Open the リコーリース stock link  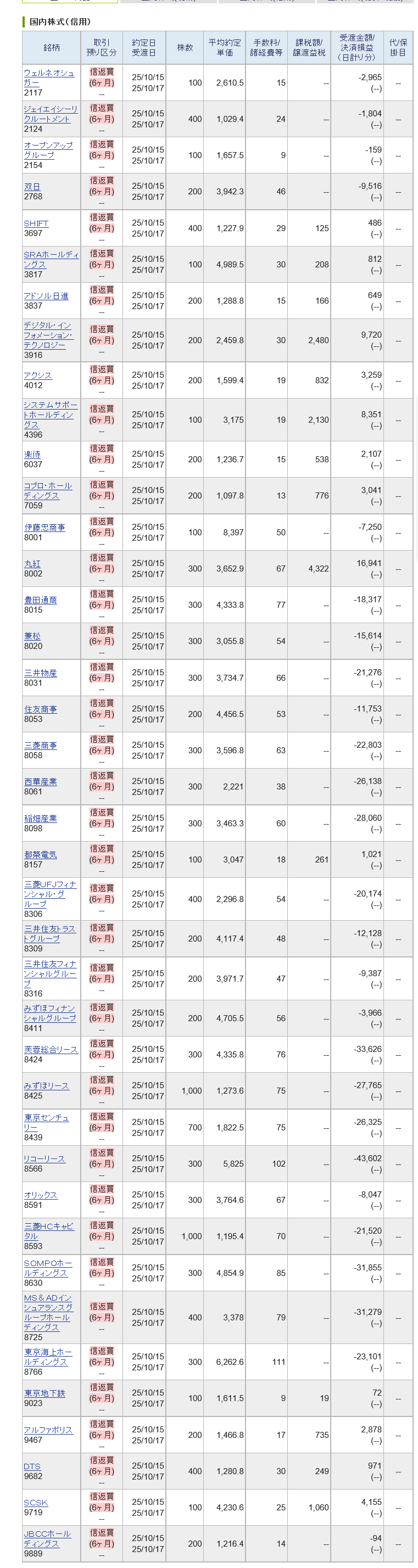click(44, 1159)
